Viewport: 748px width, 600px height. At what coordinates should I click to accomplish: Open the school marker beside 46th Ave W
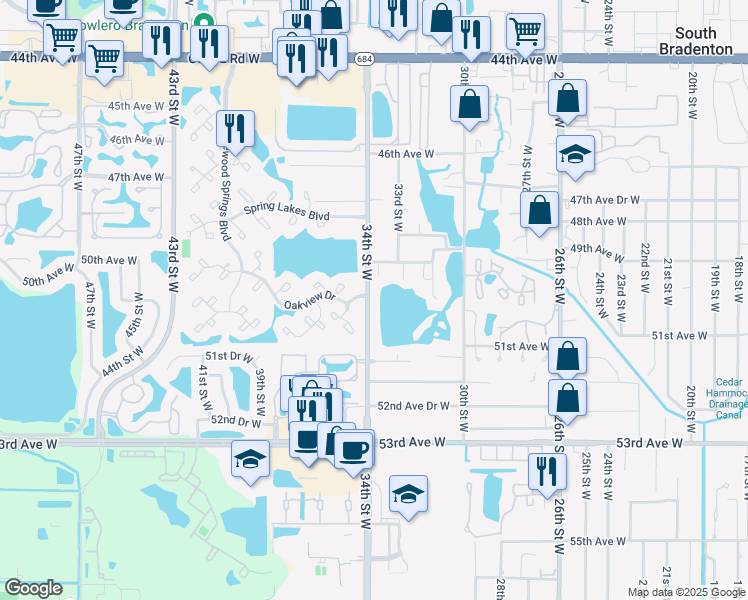click(x=575, y=155)
